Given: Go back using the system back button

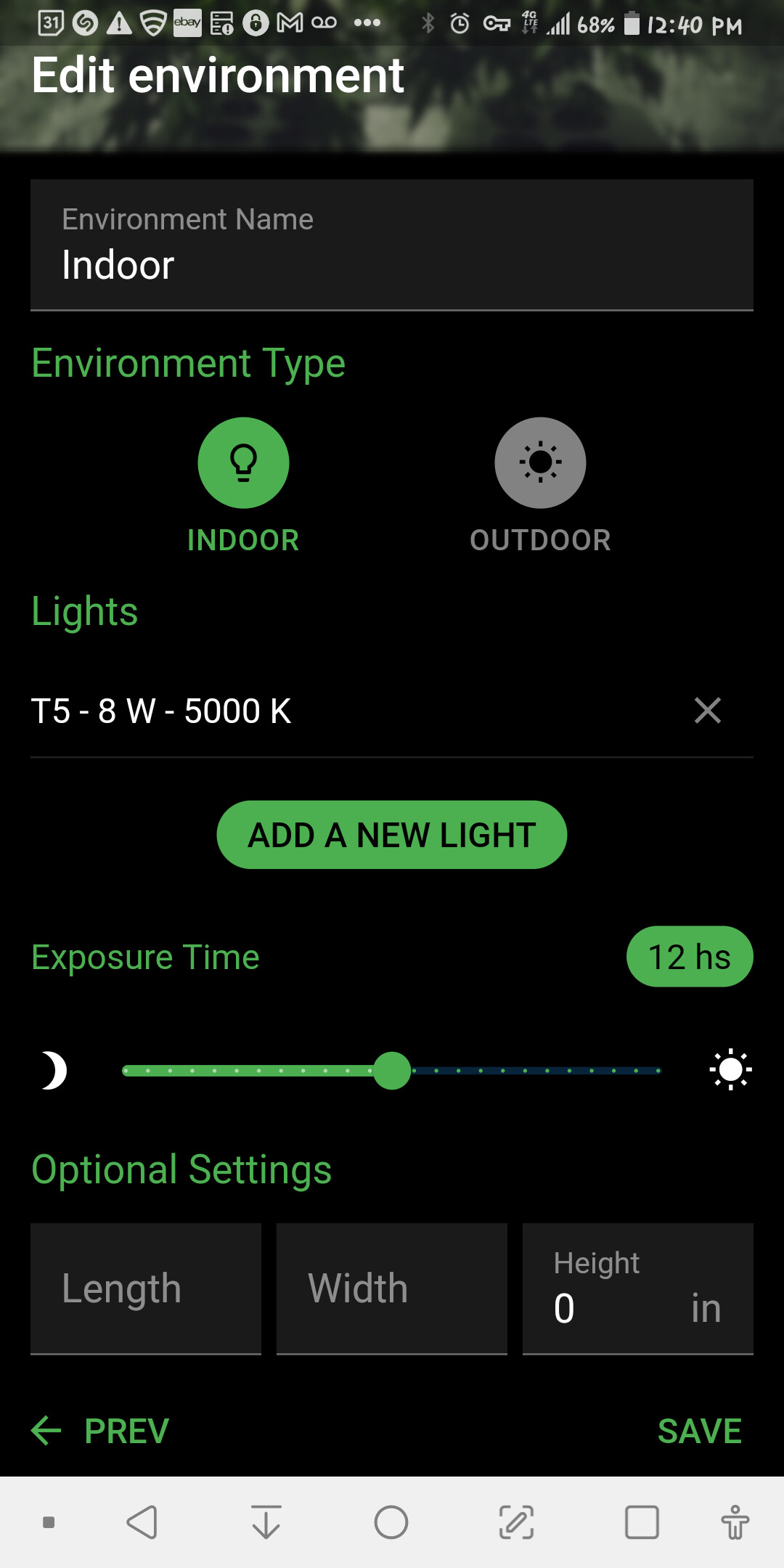Looking at the screenshot, I should click(x=142, y=1522).
